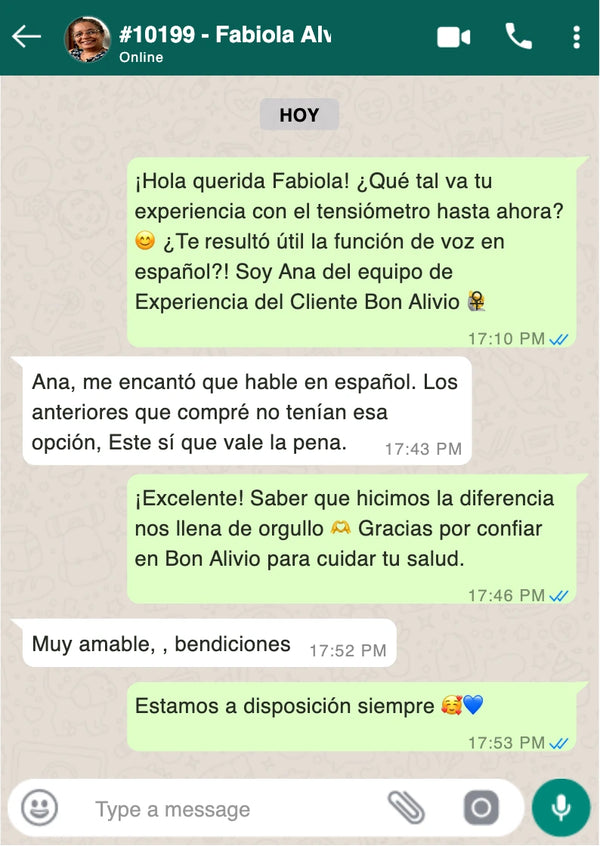Screen dimensions: 600x846
Task: Open Fabiola's profile photo
Action: (x=88, y=39)
